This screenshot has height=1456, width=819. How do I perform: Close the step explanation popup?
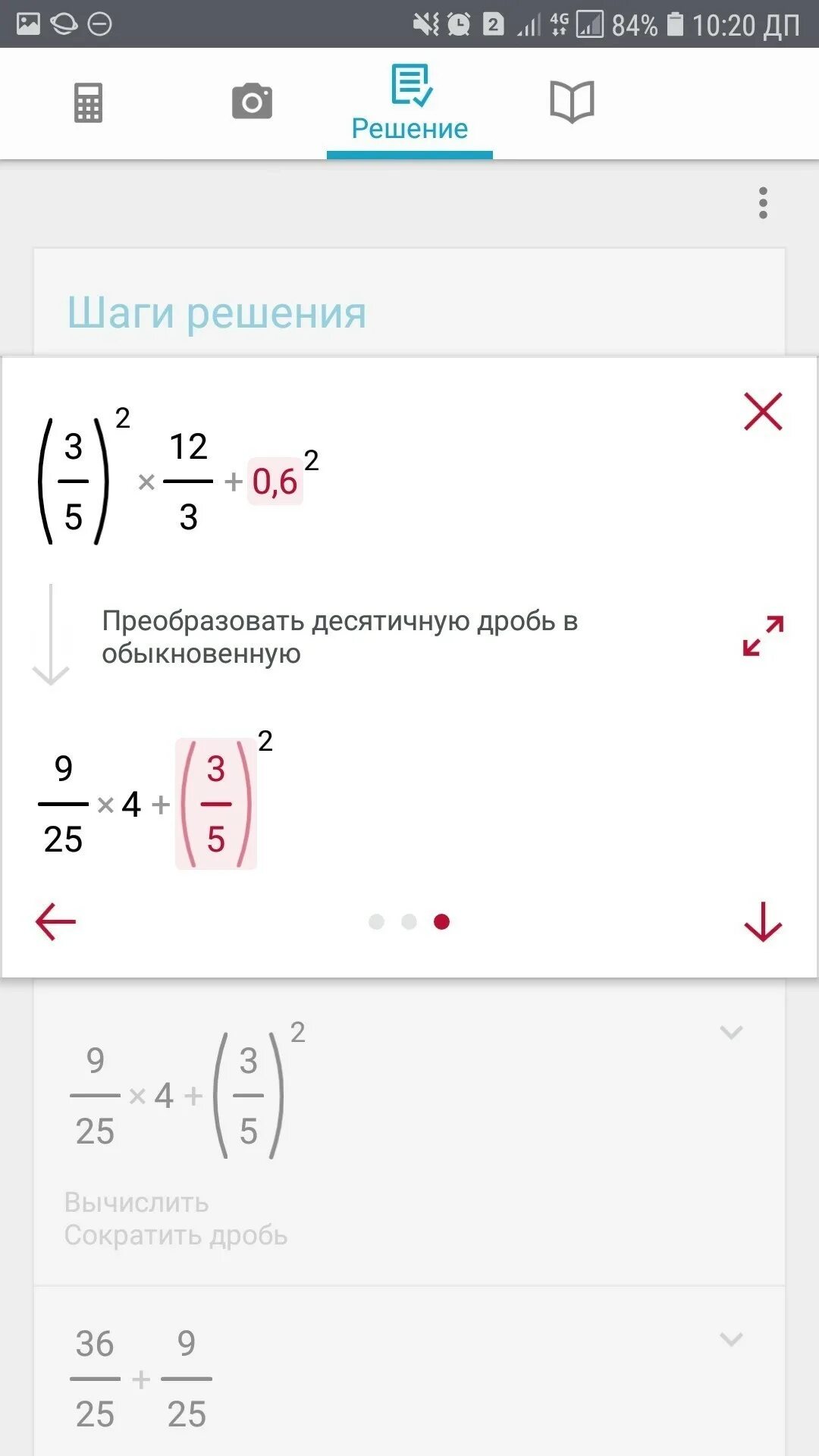(x=763, y=412)
